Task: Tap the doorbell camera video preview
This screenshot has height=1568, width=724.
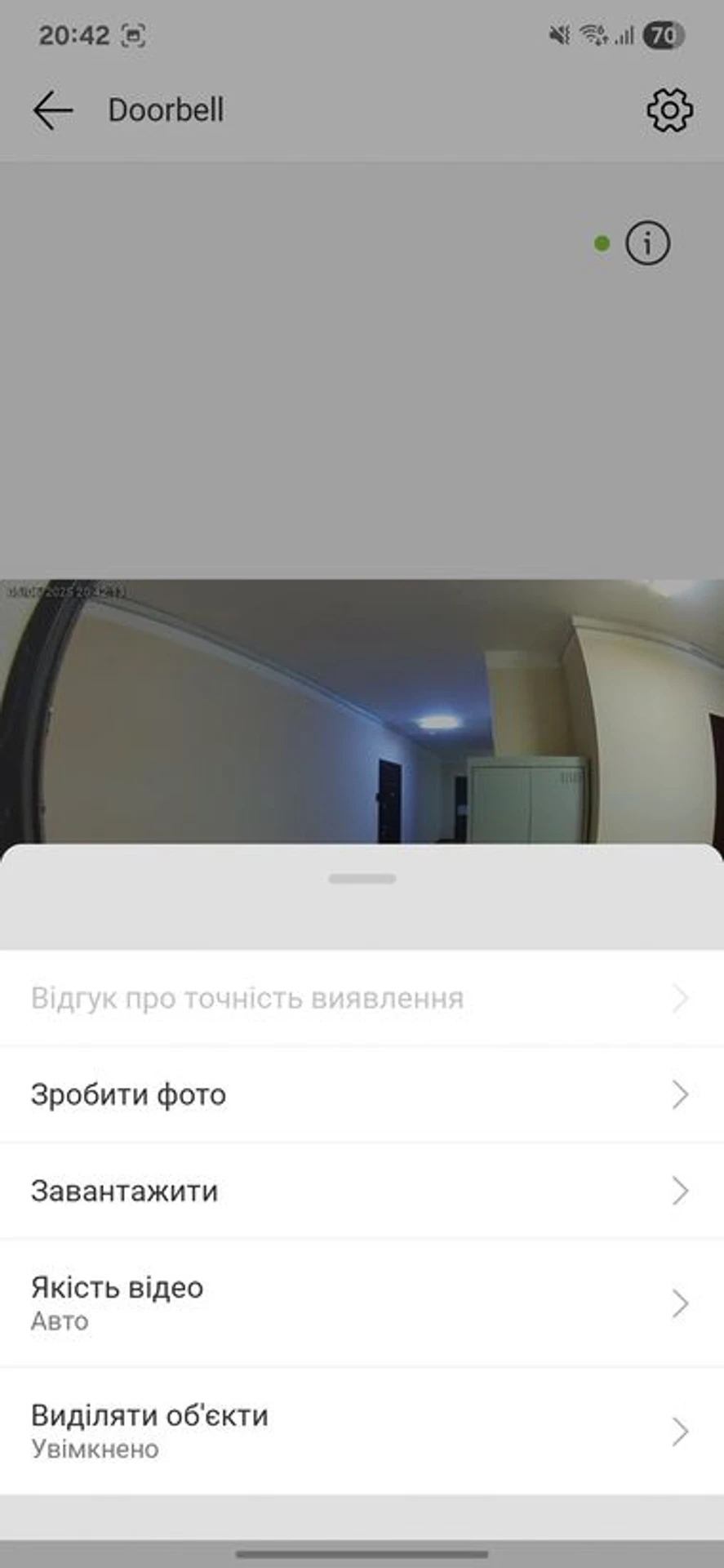Action: 362,710
